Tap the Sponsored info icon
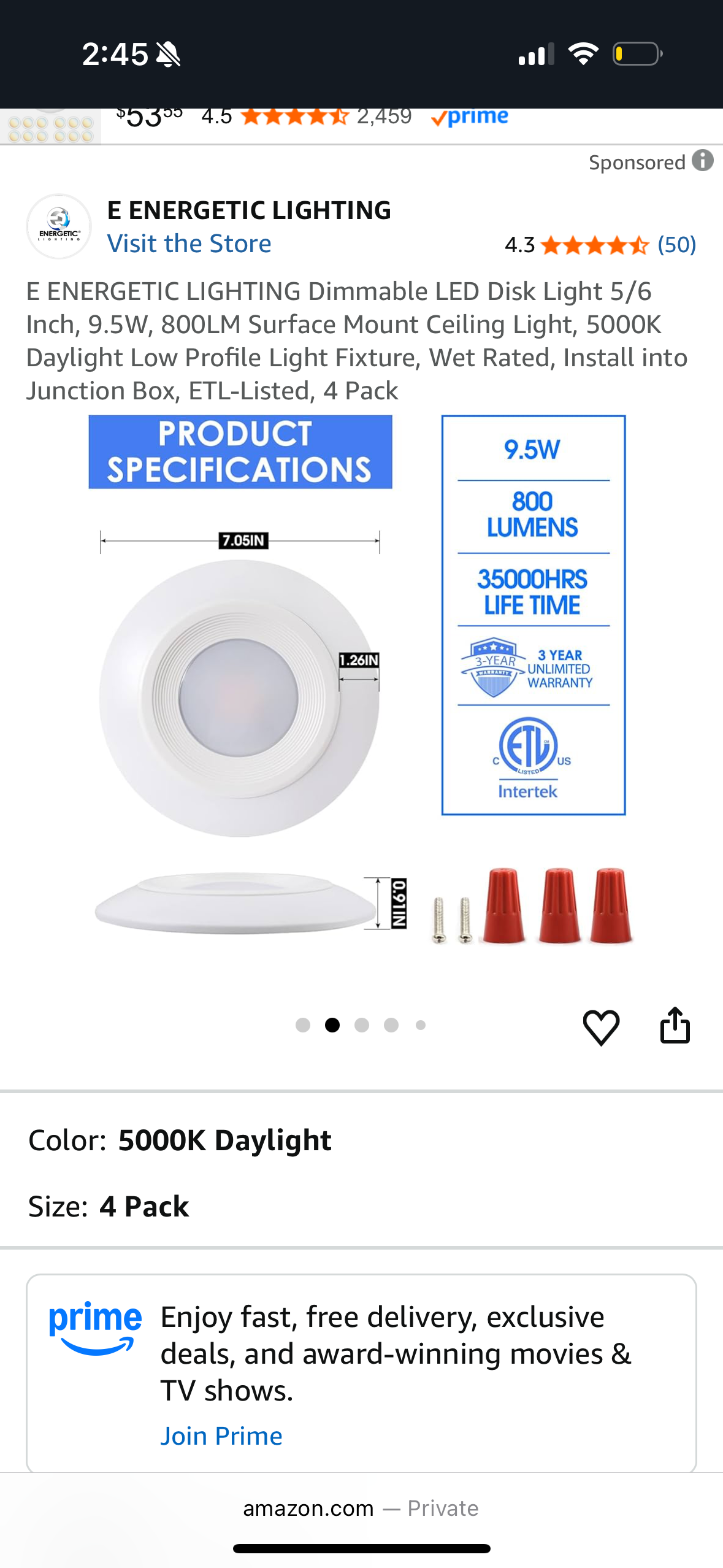The width and height of the screenshot is (723, 1568). point(703,162)
